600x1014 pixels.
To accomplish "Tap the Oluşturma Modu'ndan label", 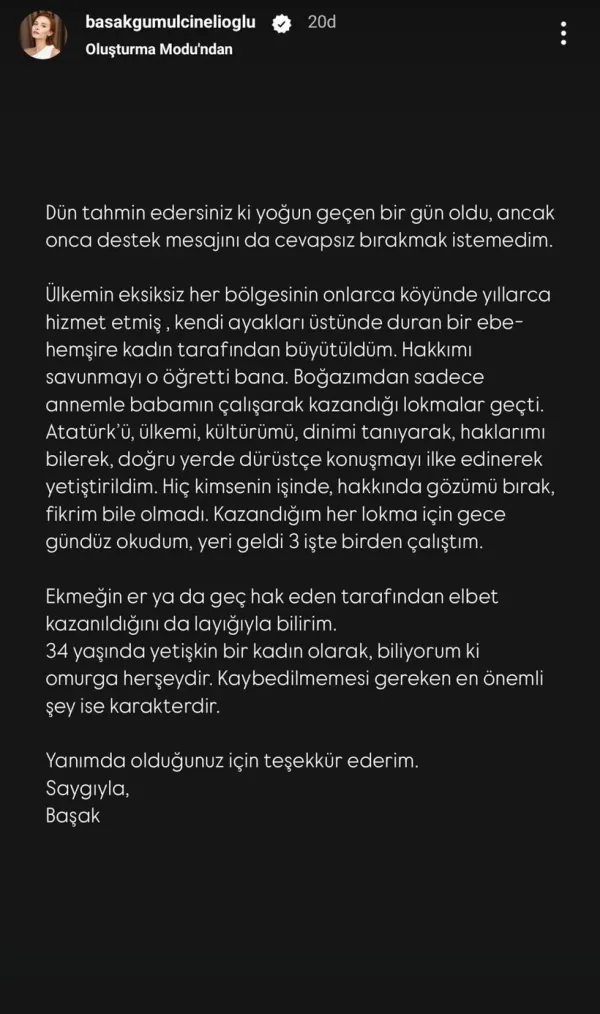I will point(159,49).
